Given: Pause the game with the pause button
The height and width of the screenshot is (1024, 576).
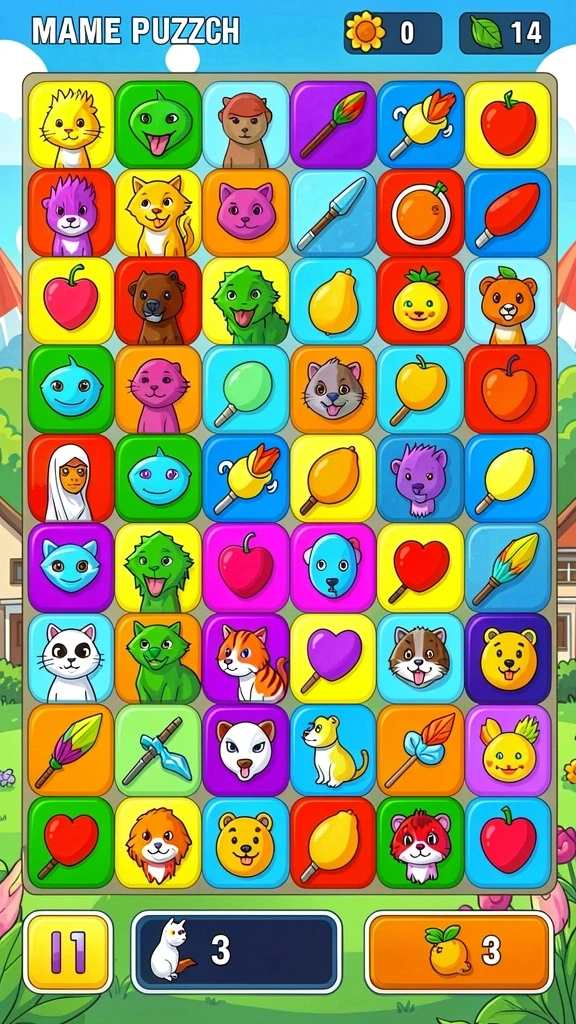Looking at the screenshot, I should pyautogui.click(x=68, y=952).
